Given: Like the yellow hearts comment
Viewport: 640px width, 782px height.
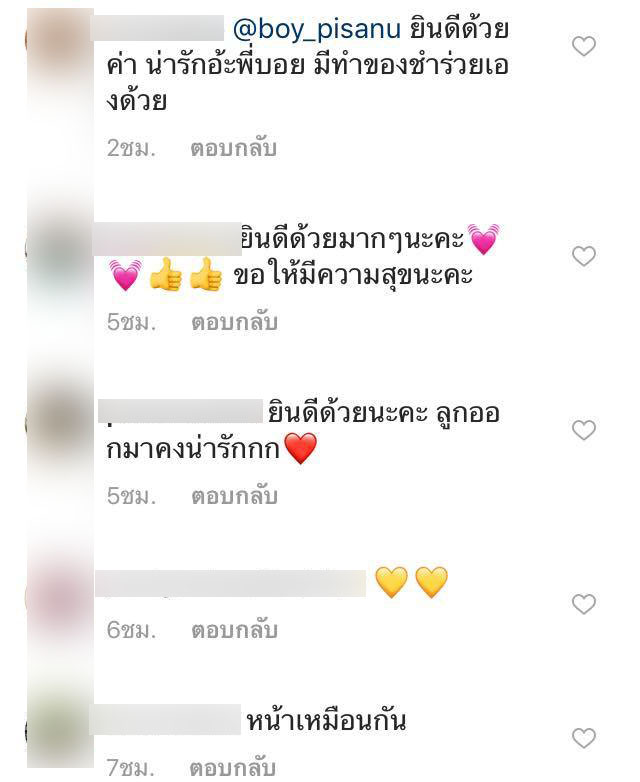Looking at the screenshot, I should pyautogui.click(x=583, y=604).
